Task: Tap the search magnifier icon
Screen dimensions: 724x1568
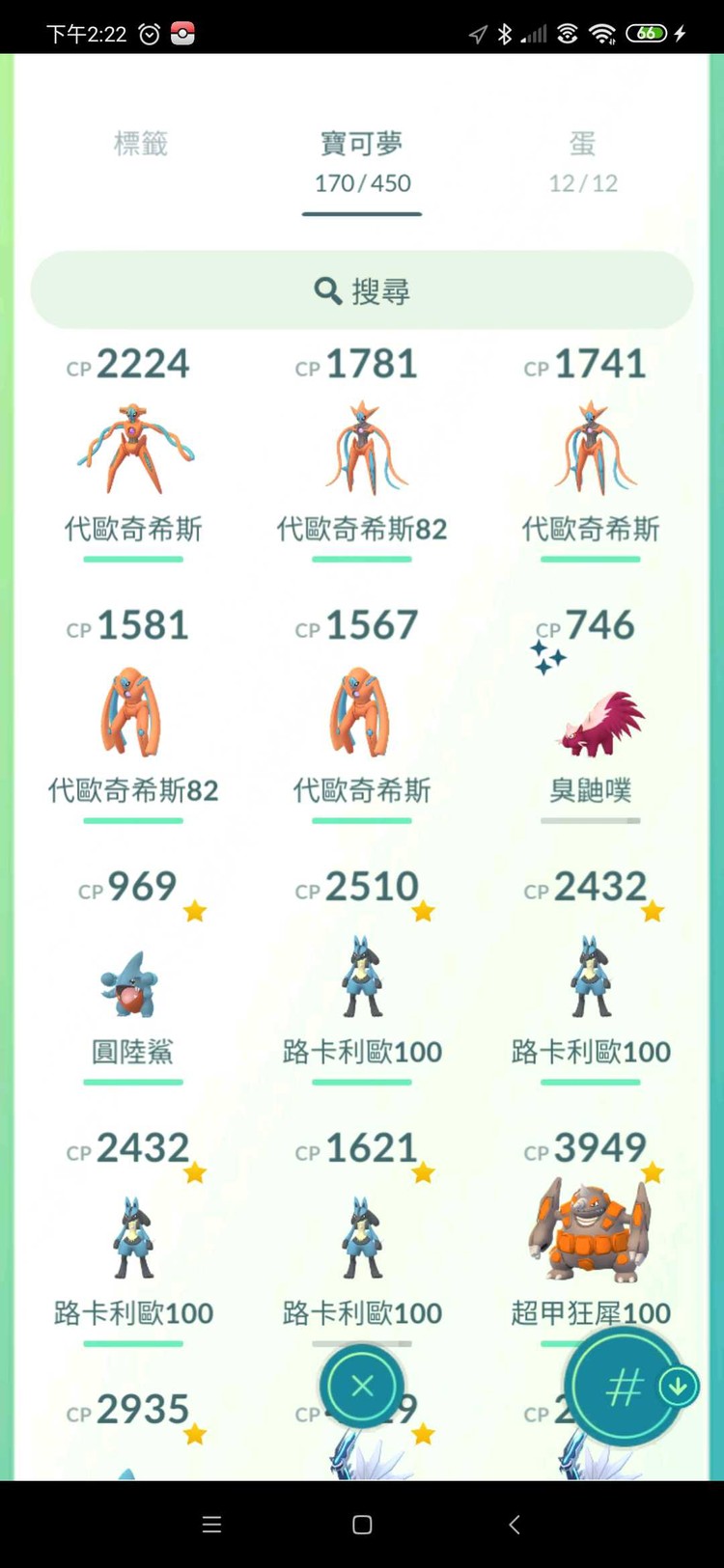Action: (x=326, y=290)
